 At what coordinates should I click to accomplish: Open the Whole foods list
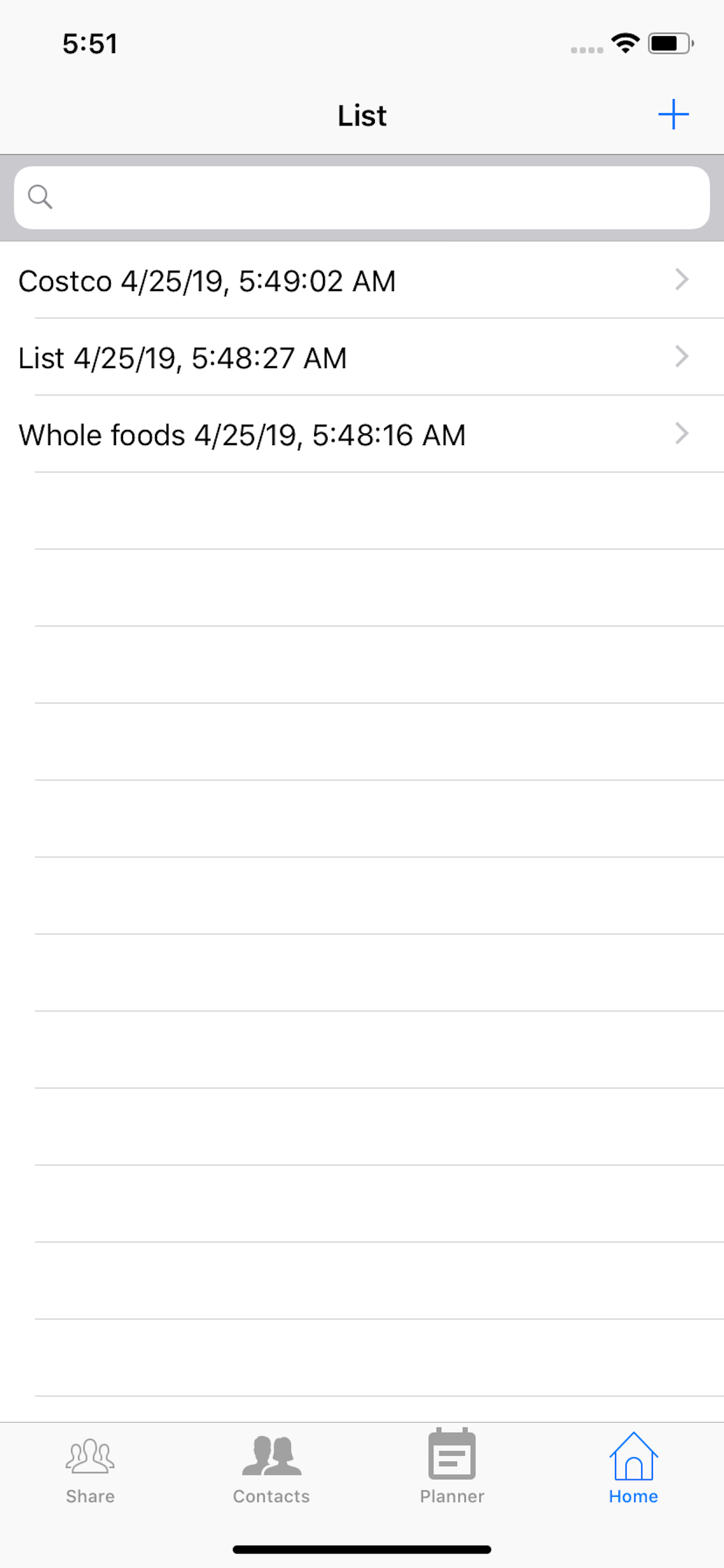362,434
